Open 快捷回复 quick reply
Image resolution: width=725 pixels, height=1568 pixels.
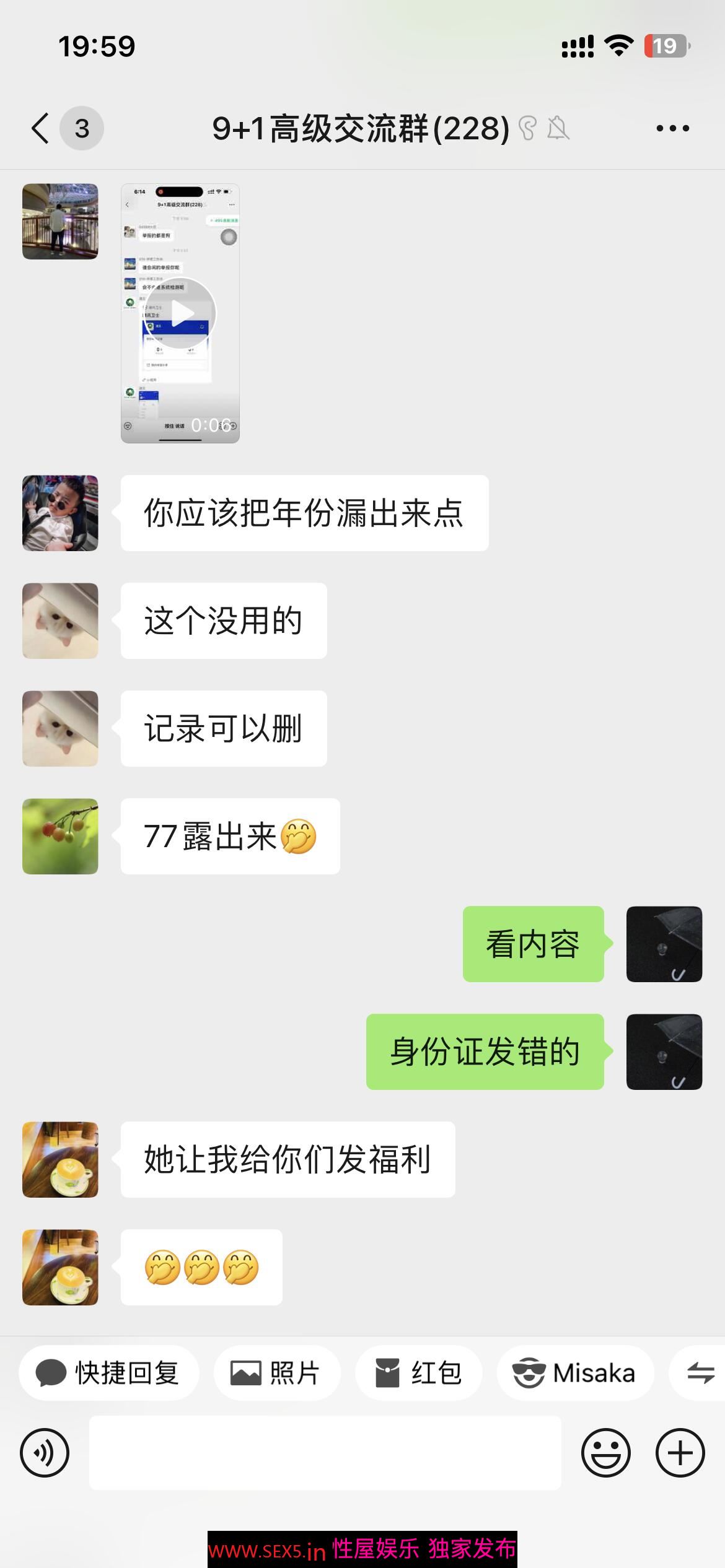[x=109, y=1373]
